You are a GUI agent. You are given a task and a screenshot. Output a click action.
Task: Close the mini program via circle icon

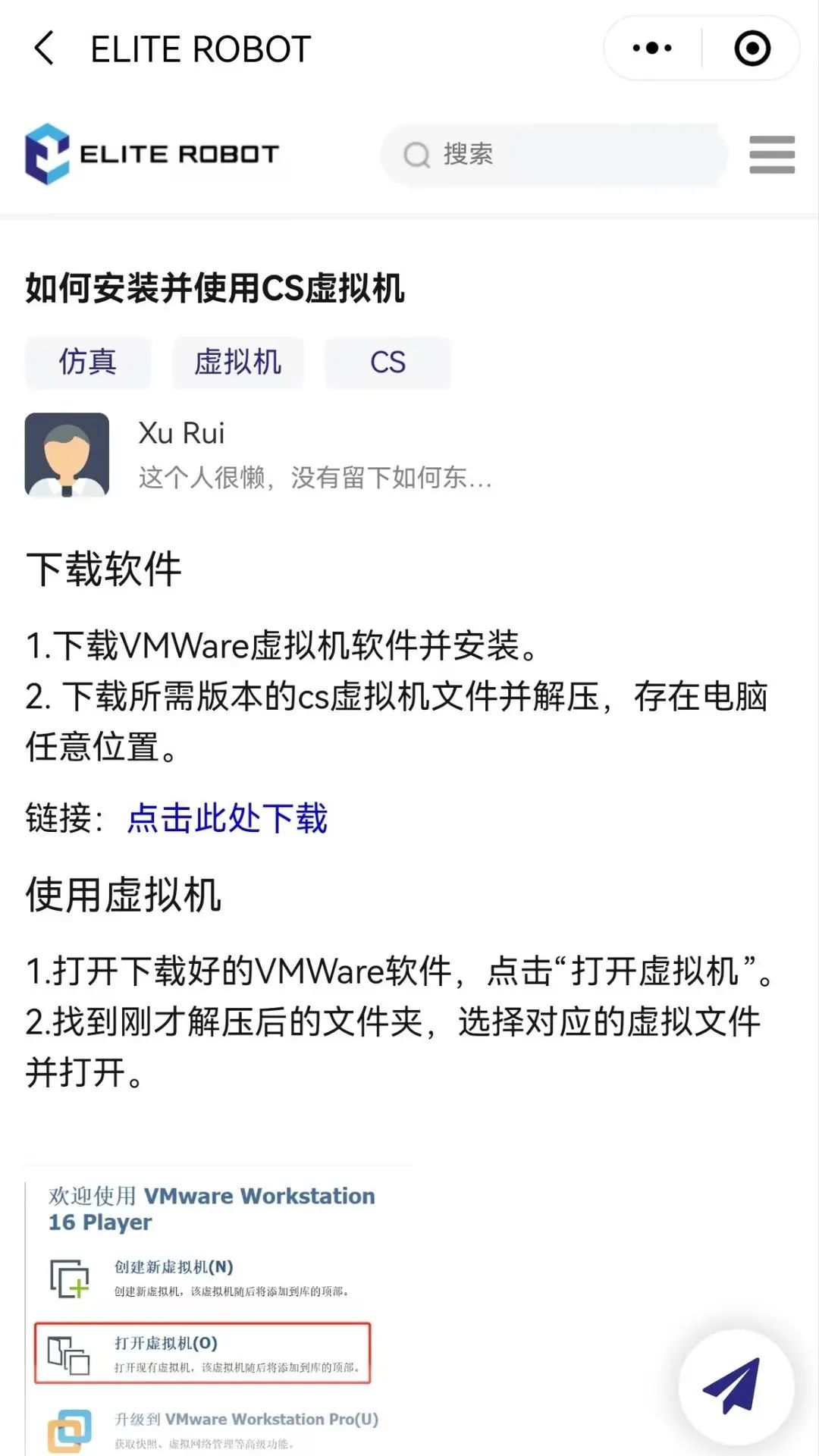(x=752, y=49)
